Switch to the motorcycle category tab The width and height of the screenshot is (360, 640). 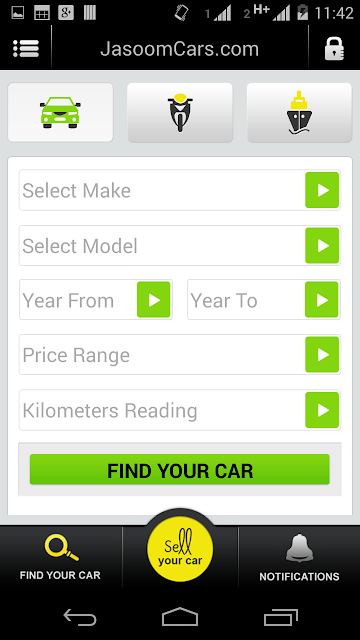coord(180,113)
